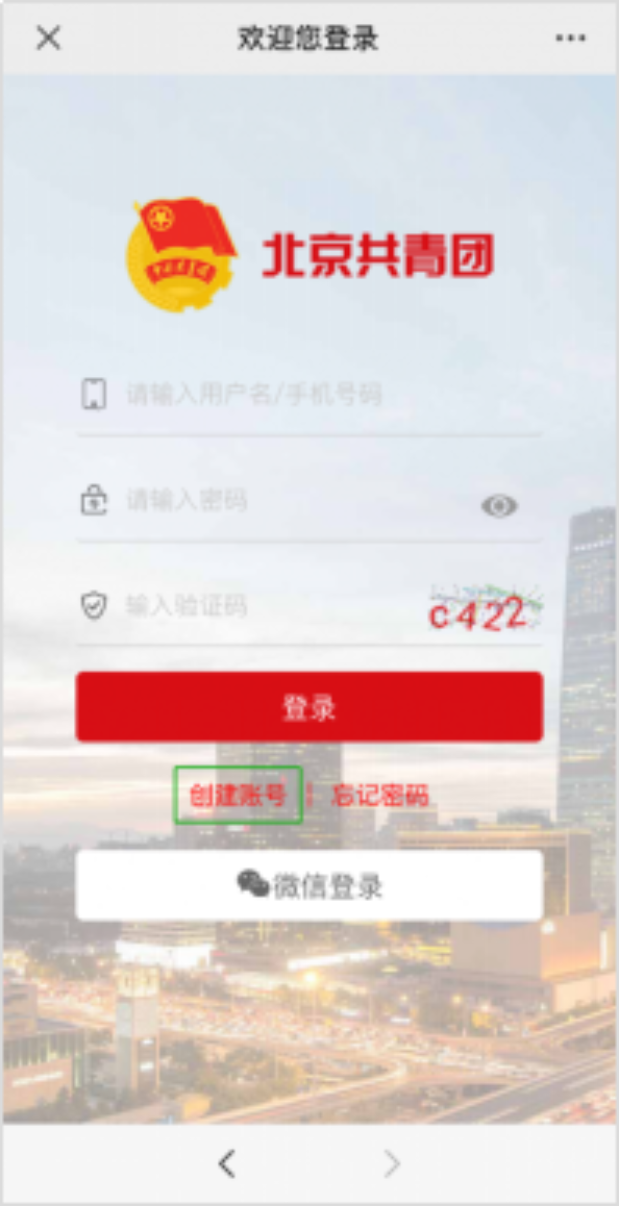Toggle password visibility eye icon
The image size is (619, 1207).
point(499,506)
